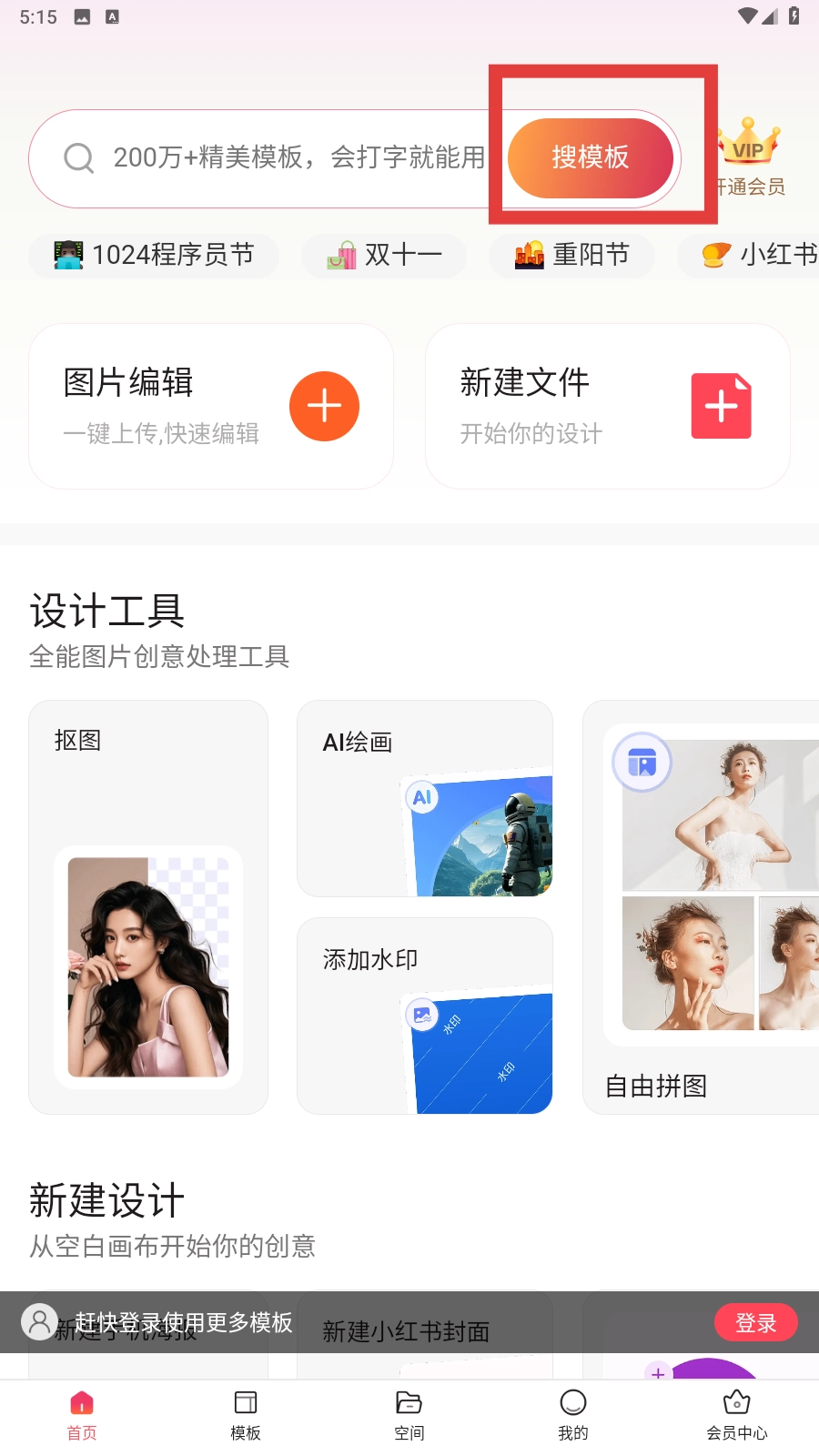Open the template search field
The width and height of the screenshot is (819, 1456).
tap(273, 158)
